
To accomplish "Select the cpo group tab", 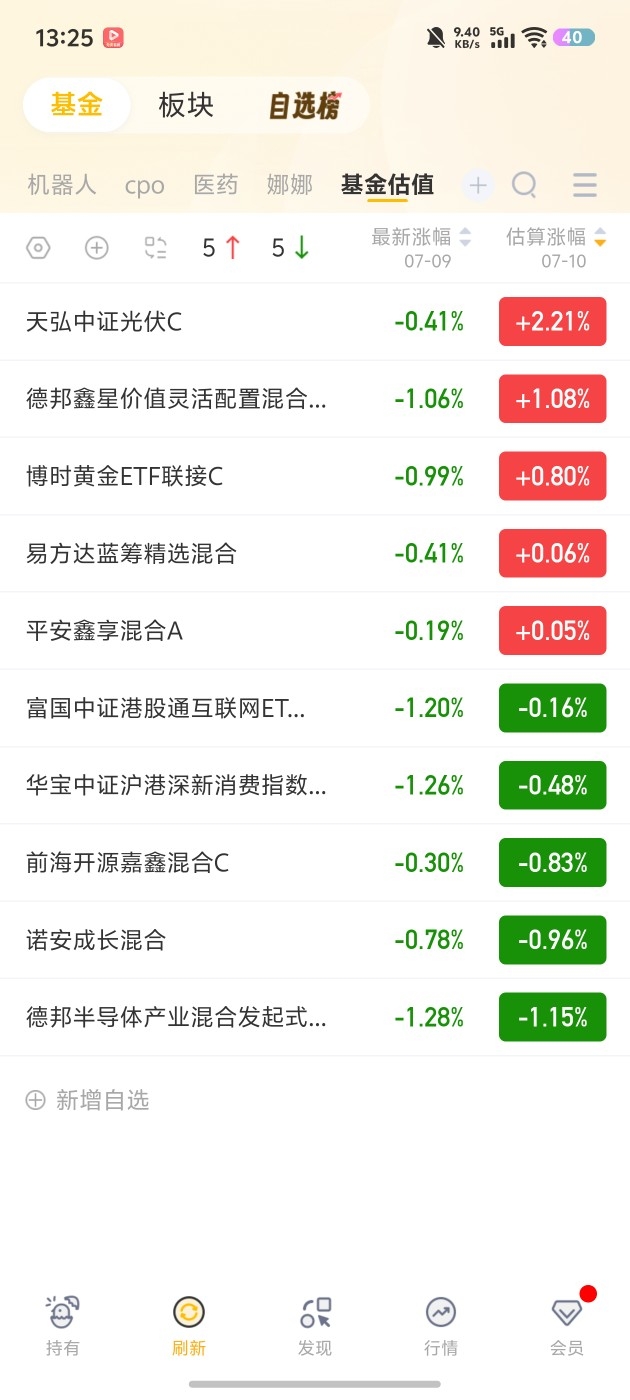I will coord(145,186).
